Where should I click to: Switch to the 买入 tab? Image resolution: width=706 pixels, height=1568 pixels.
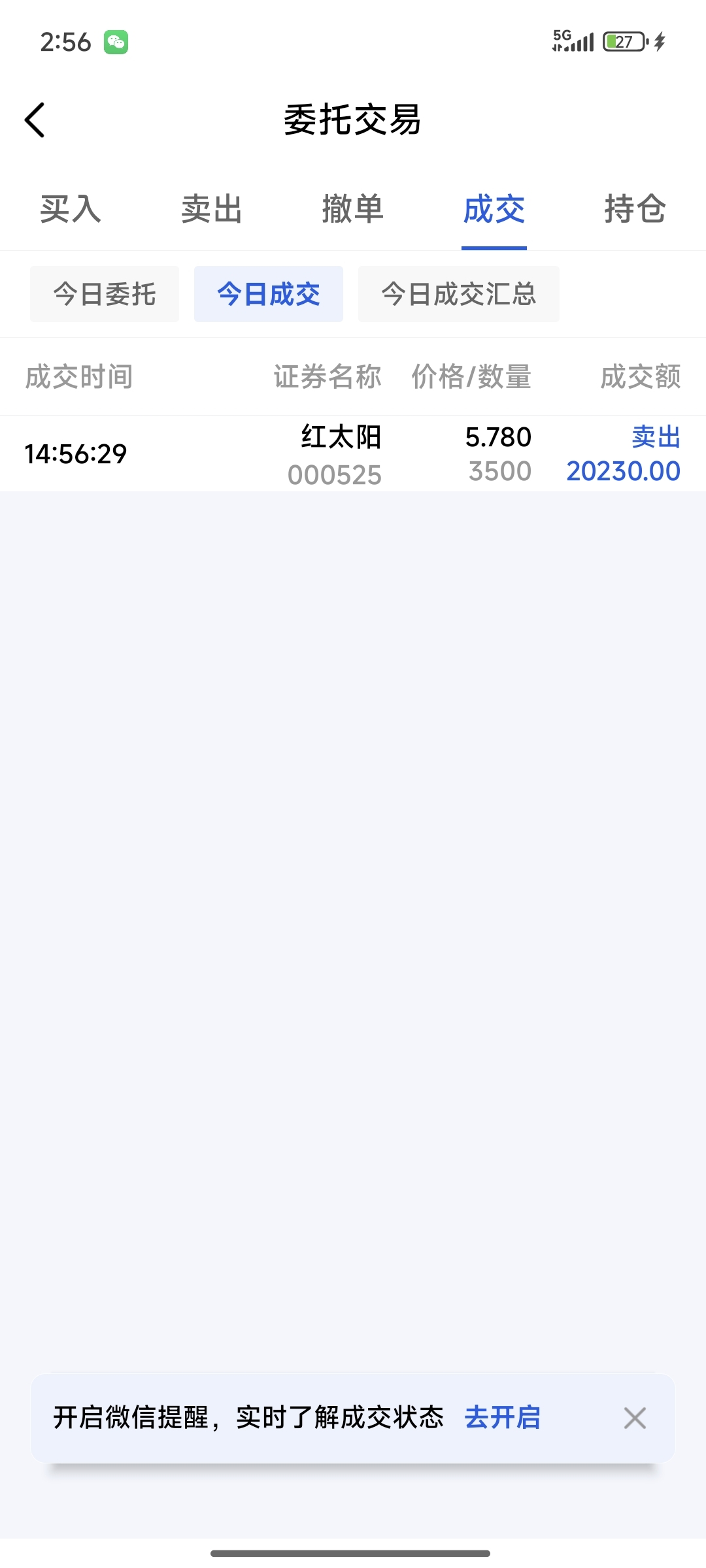71,210
